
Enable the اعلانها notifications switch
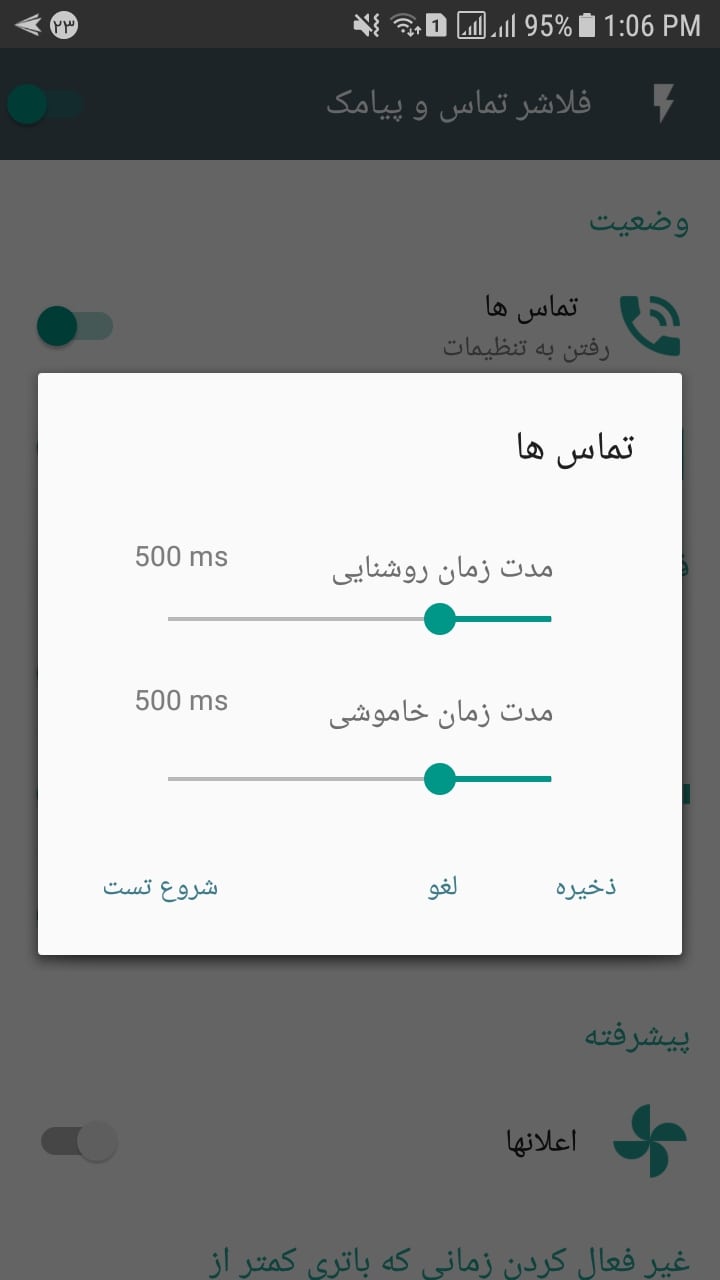[x=78, y=1141]
